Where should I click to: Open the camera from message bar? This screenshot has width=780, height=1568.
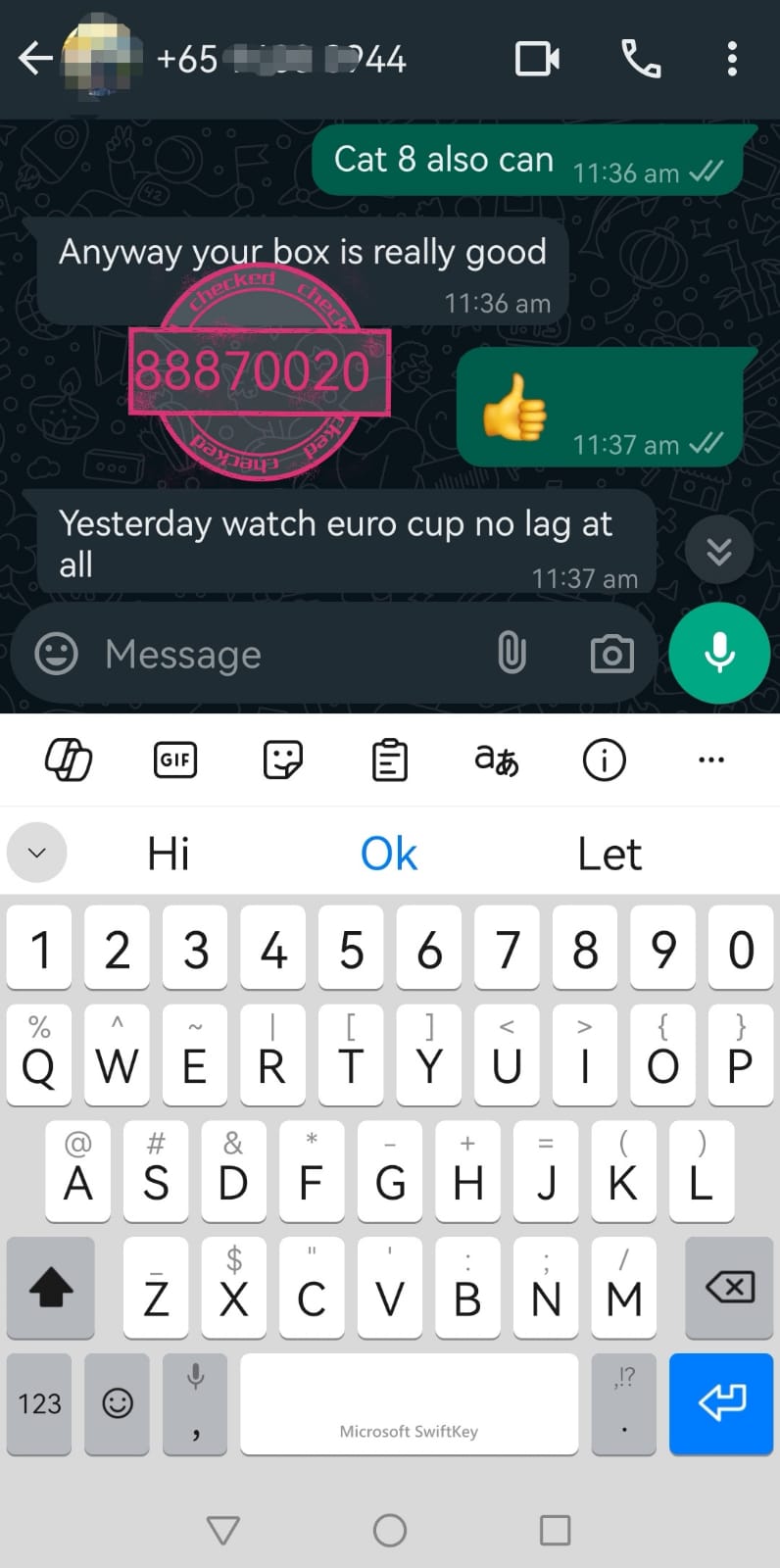(611, 654)
